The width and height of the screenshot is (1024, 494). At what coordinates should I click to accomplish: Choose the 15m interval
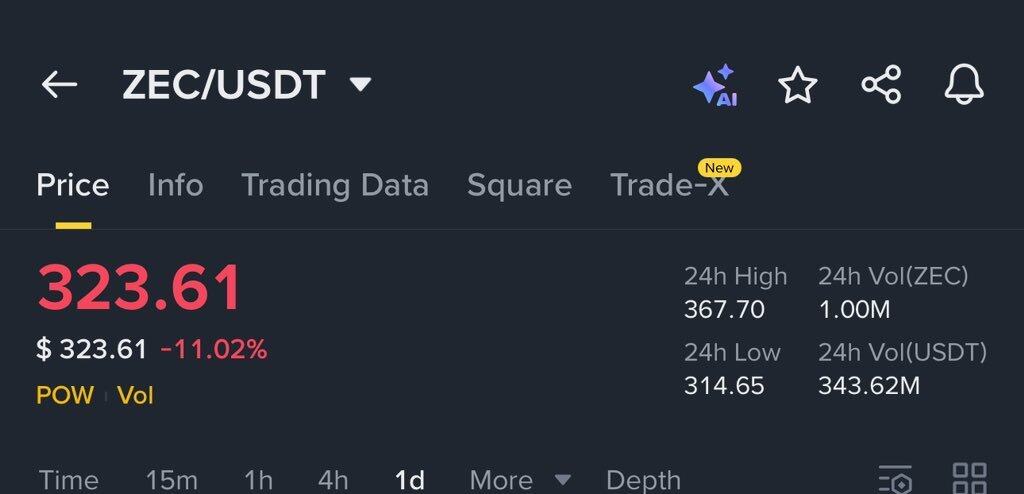(x=171, y=480)
